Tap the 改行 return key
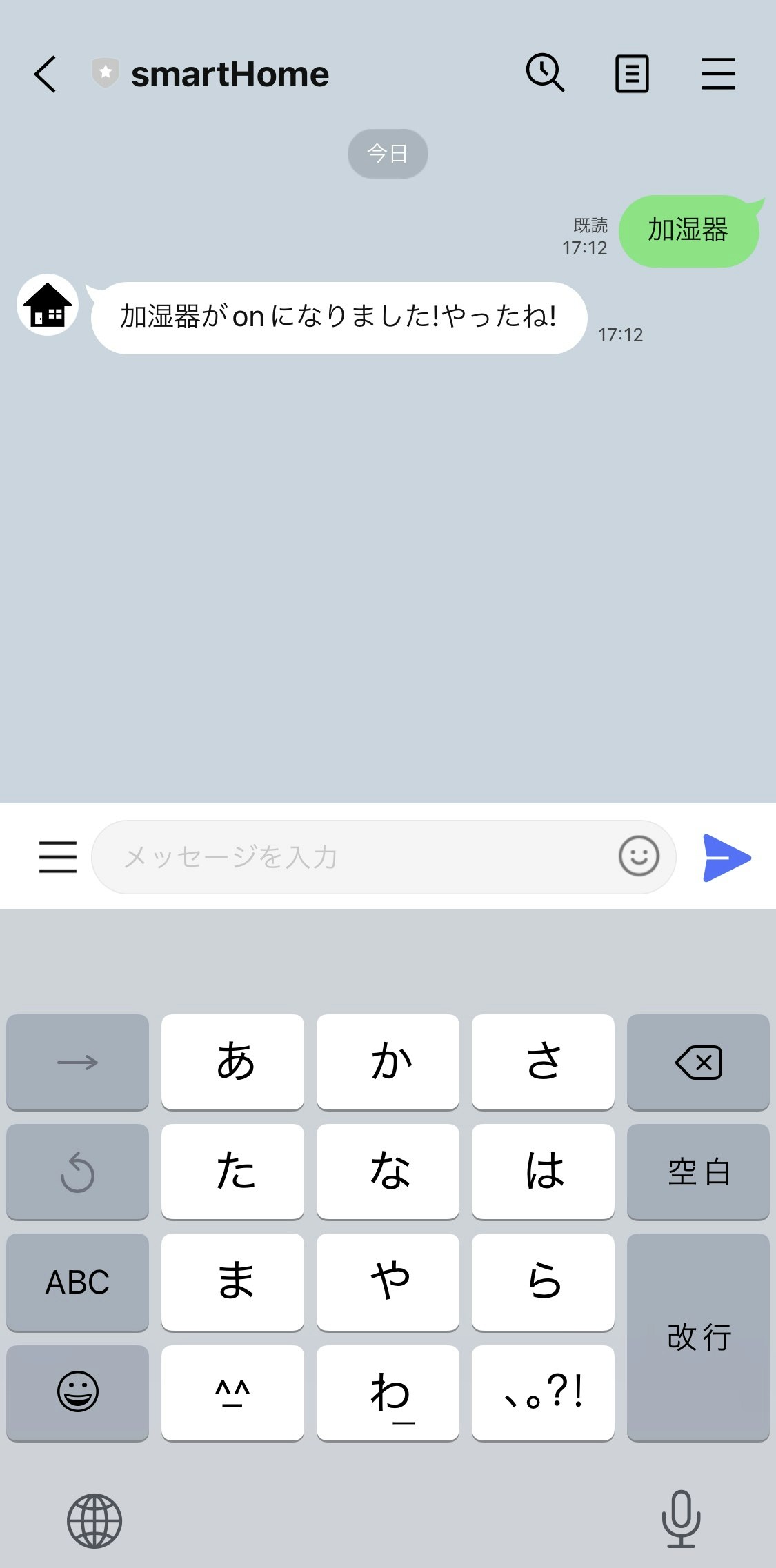The image size is (776, 1568). coord(698,1337)
